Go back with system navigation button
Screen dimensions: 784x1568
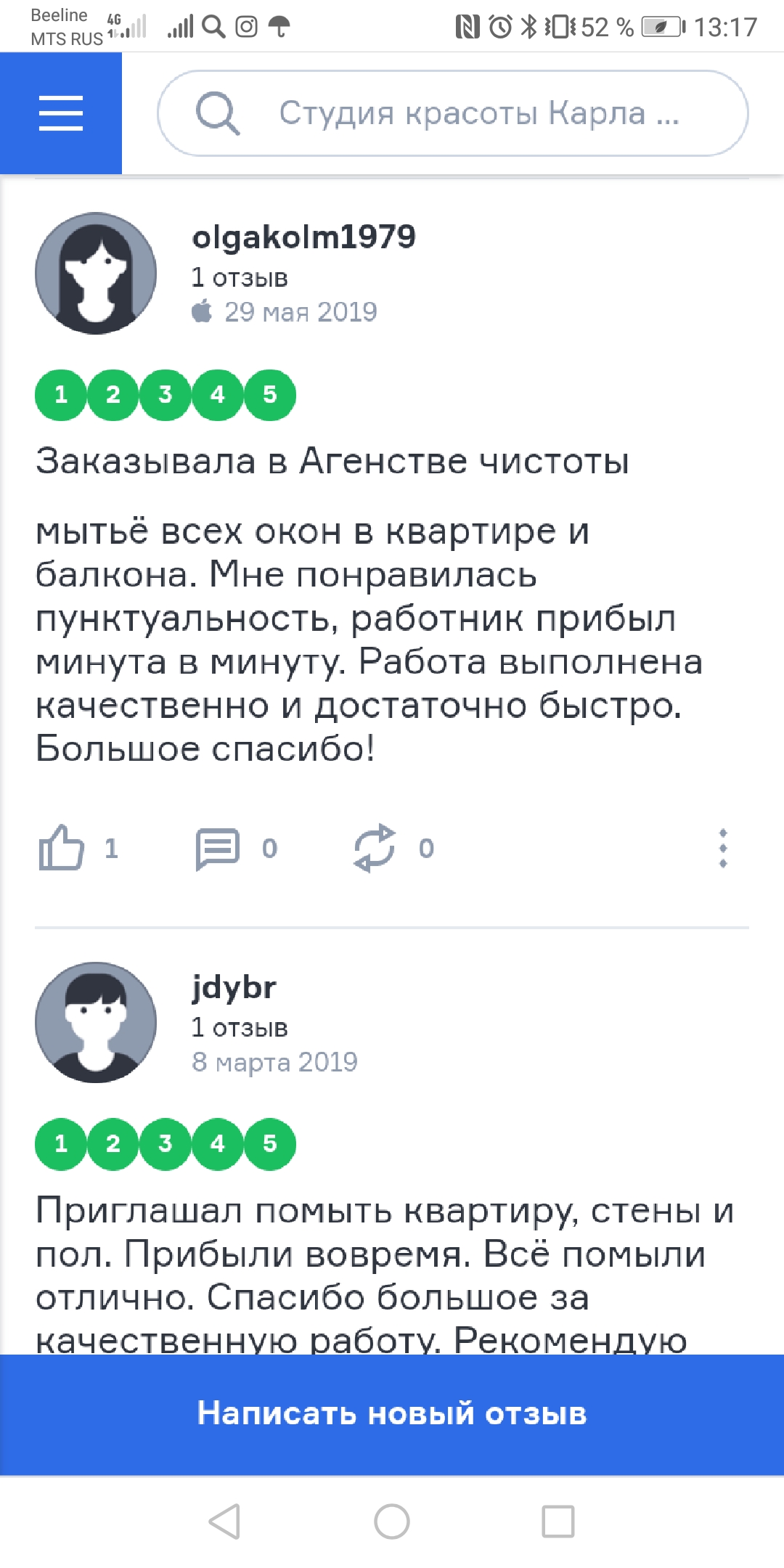(224, 1521)
